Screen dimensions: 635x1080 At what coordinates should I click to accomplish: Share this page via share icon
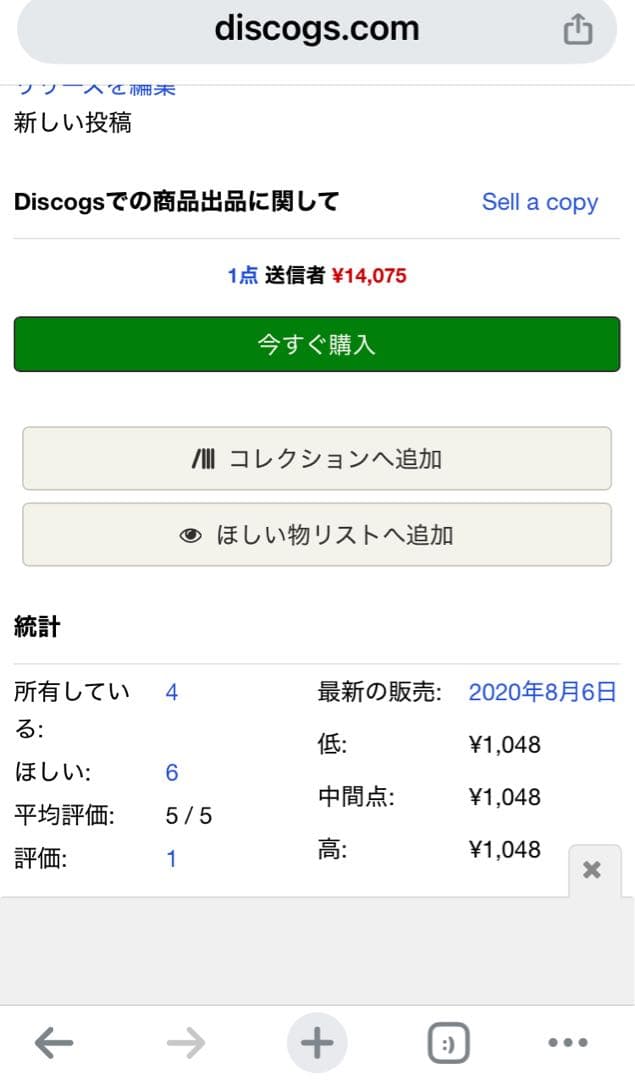pyautogui.click(x=578, y=31)
